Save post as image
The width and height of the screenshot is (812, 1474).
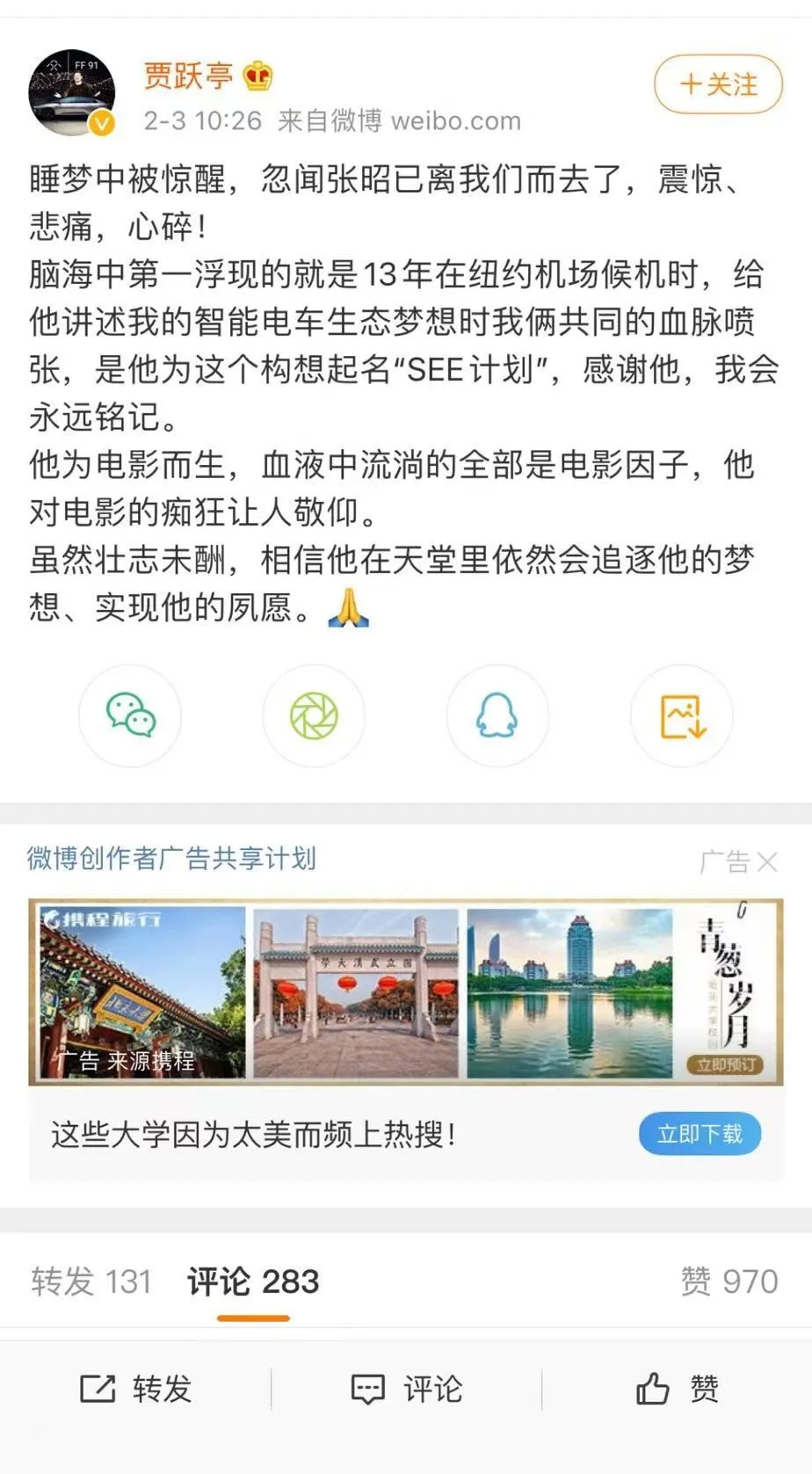(x=682, y=715)
